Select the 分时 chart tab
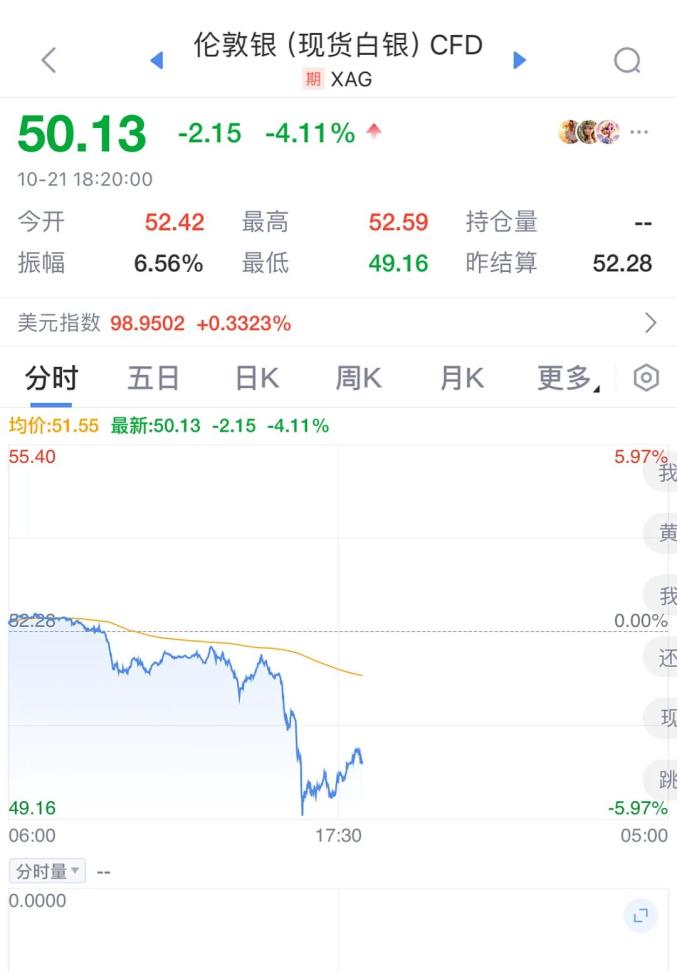 (51, 378)
